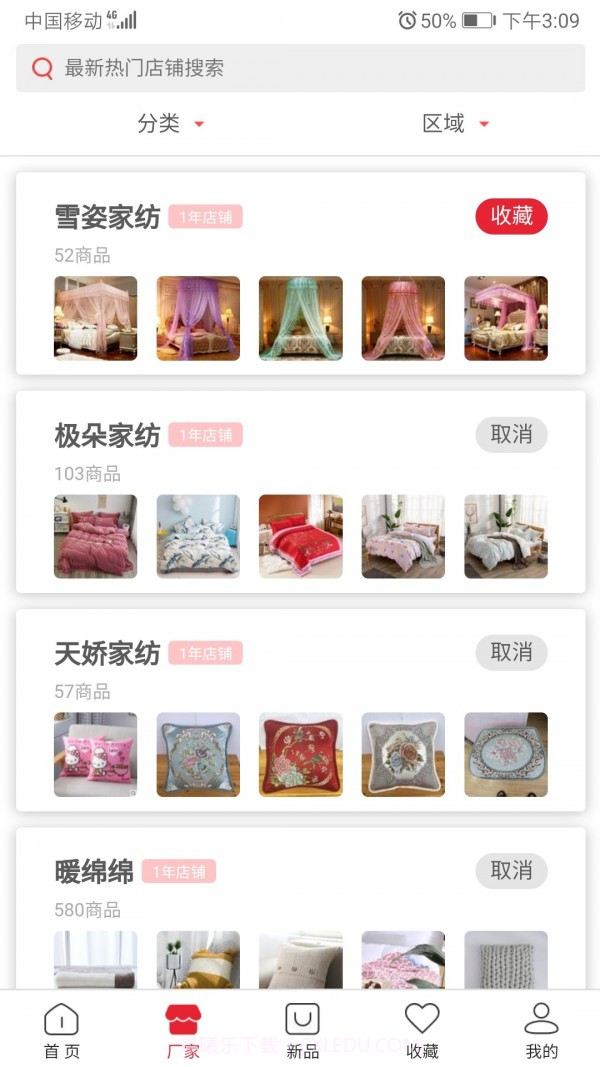Open the red bedding photo of 极朵家纺
600x1067 pixels.
300,536
